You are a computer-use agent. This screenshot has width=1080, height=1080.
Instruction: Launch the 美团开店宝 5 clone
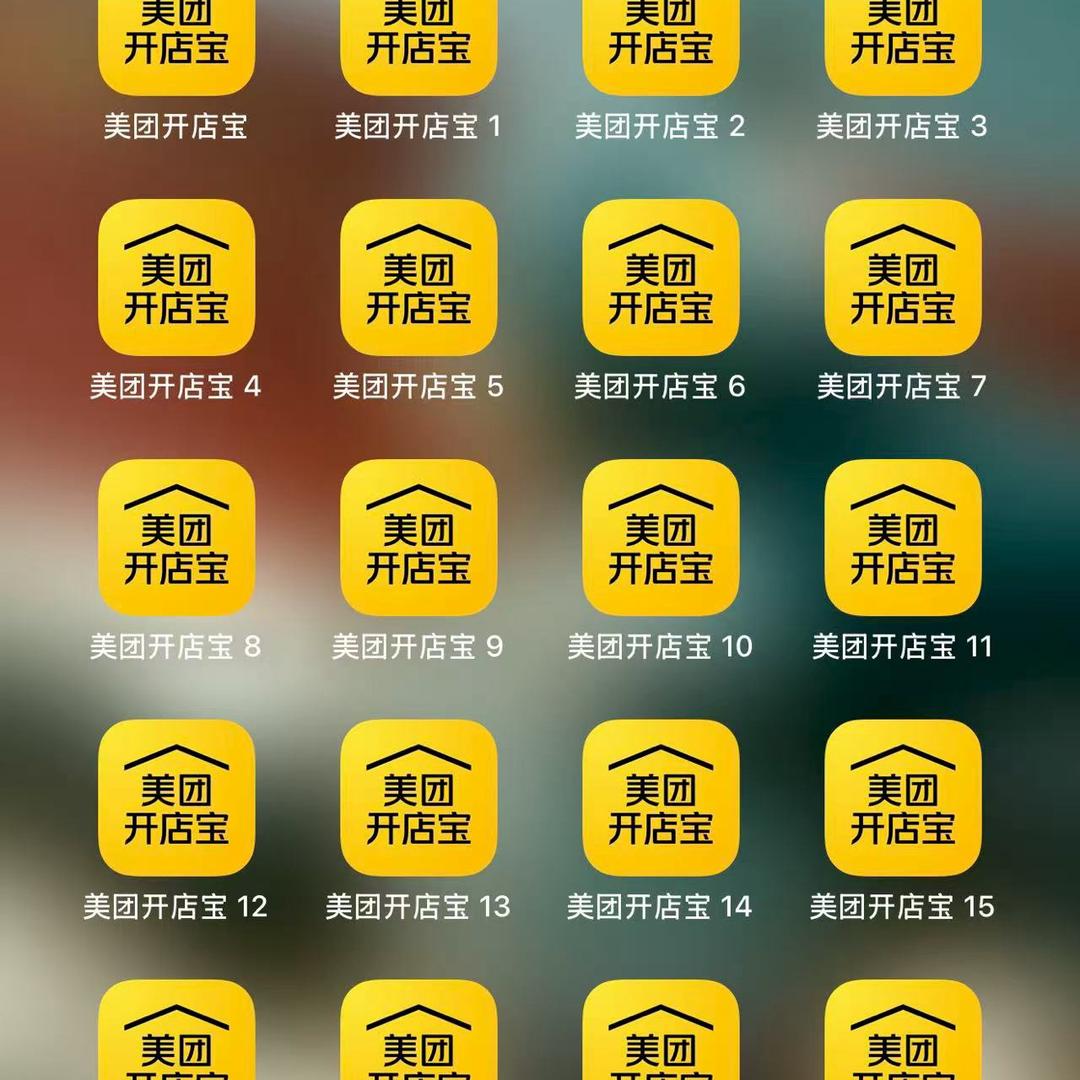[418, 278]
